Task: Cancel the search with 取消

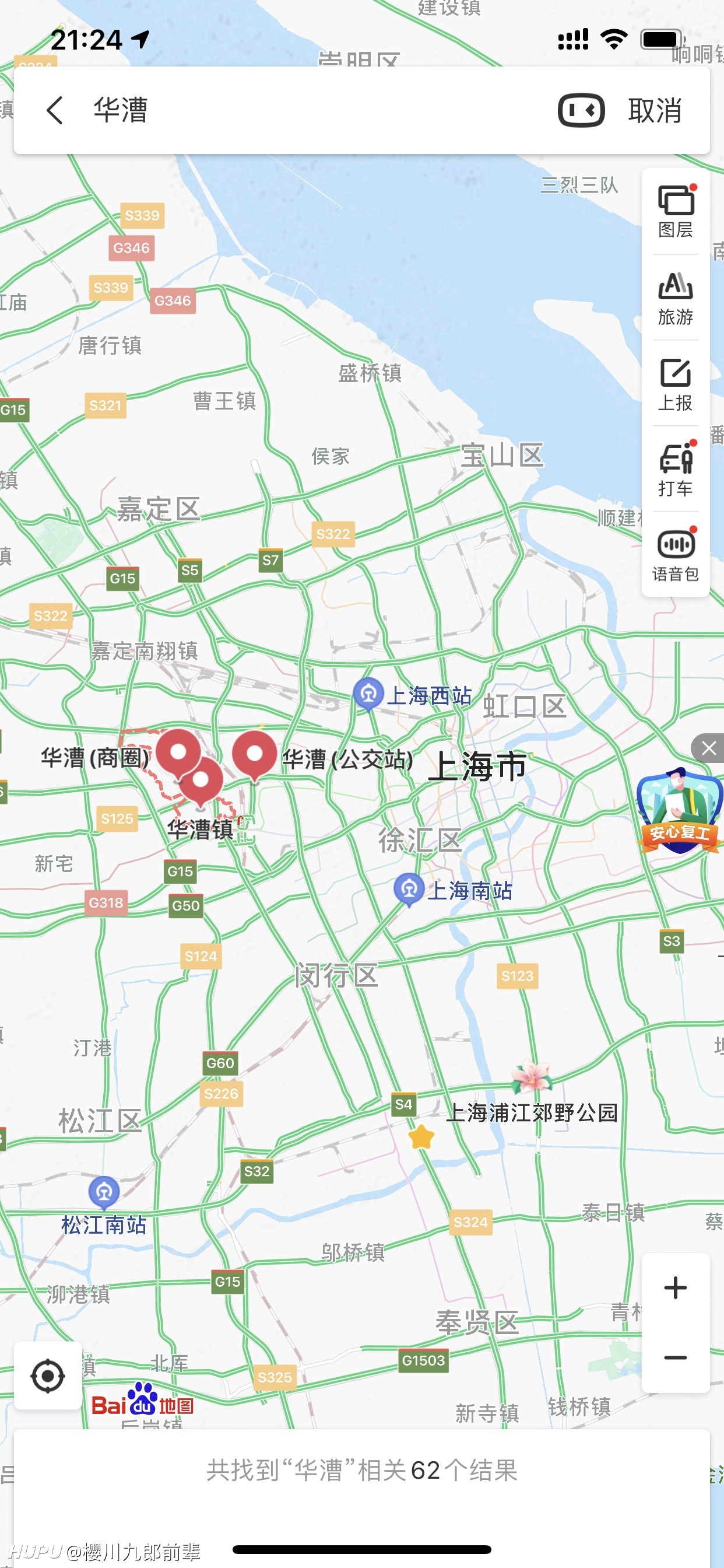Action: pyautogui.click(x=655, y=110)
